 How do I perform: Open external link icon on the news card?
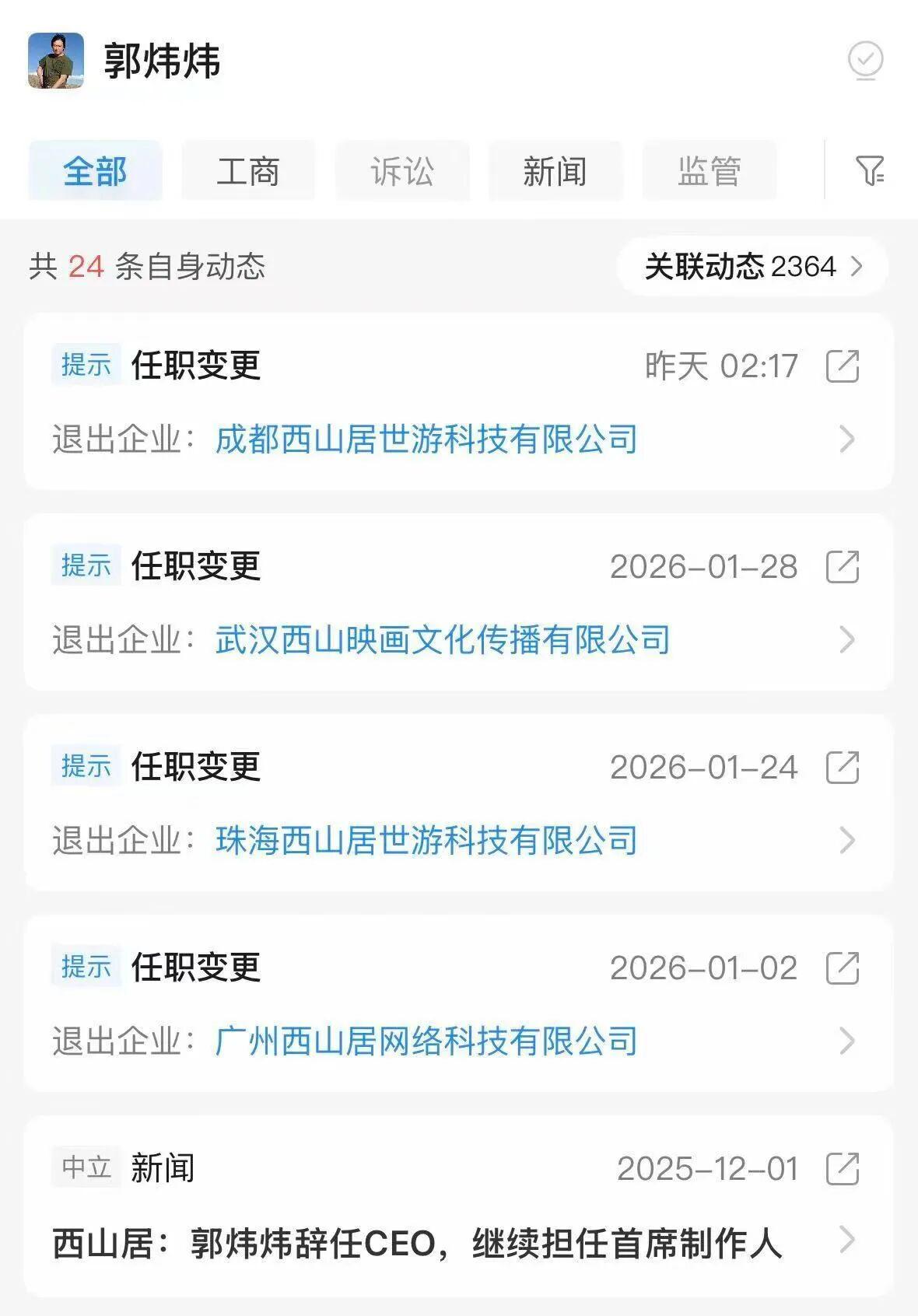pyautogui.click(x=843, y=1169)
